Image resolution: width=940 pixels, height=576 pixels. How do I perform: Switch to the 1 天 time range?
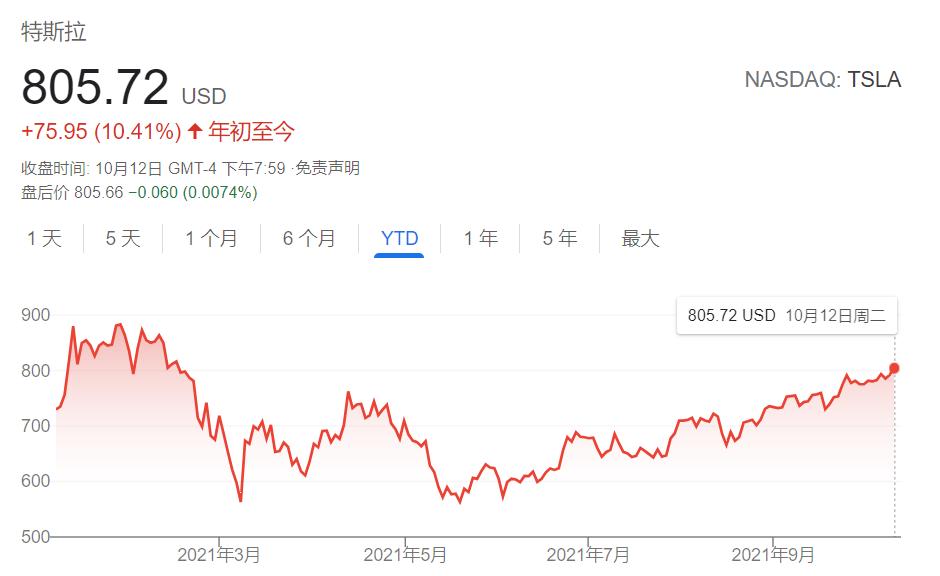(44, 239)
